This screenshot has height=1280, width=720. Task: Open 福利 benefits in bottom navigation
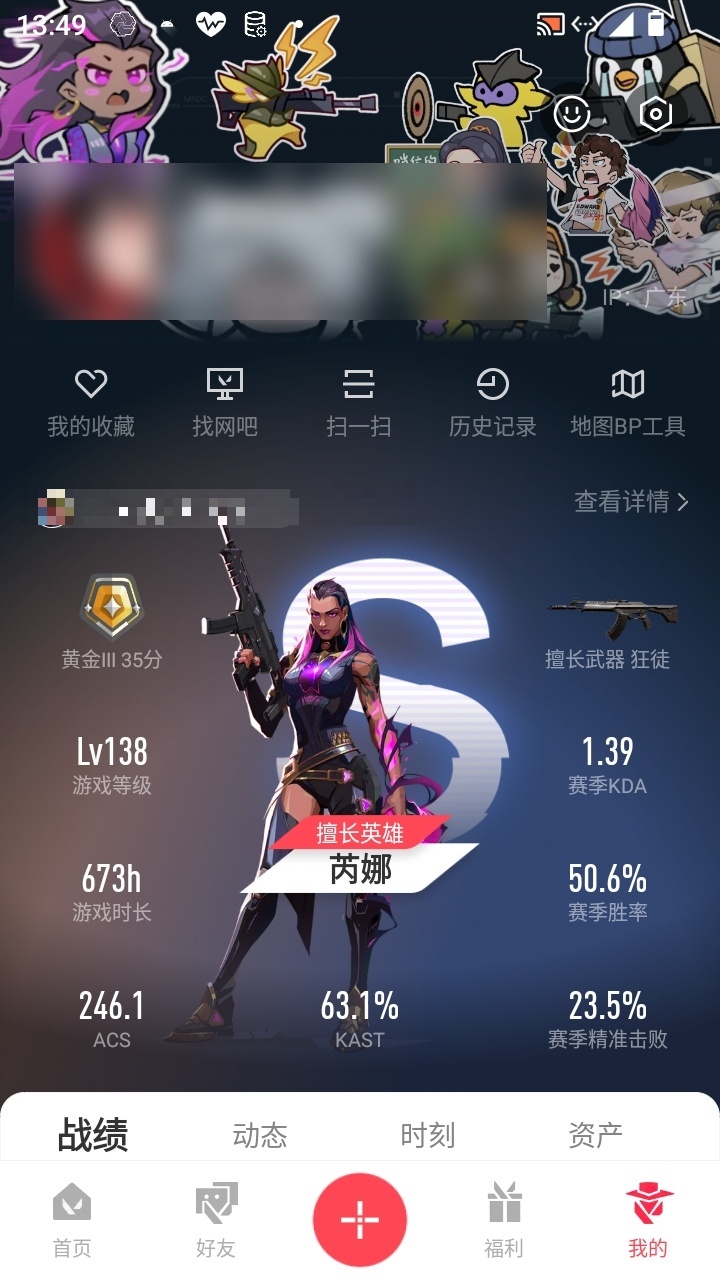coord(504,1220)
